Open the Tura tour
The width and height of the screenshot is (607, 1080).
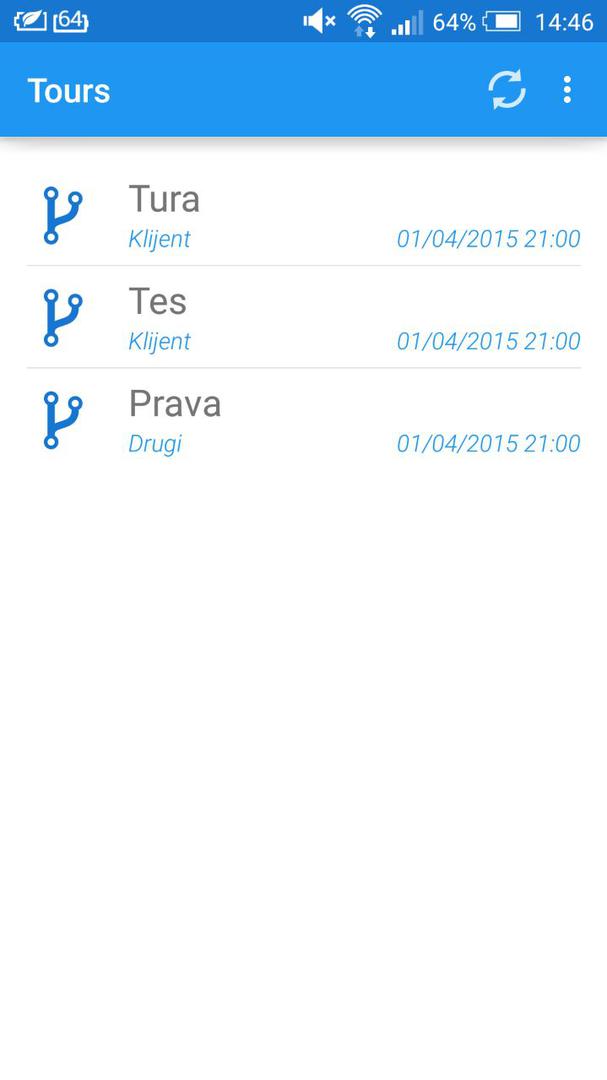(303, 215)
